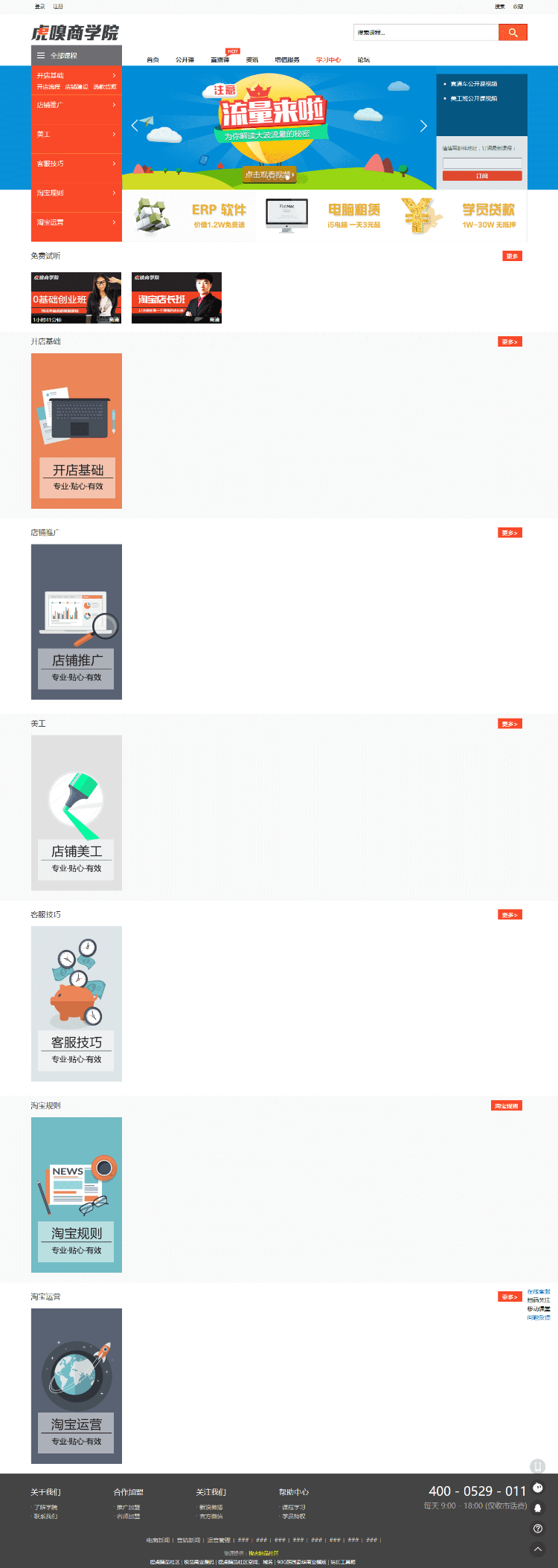The width and height of the screenshot is (558, 1568).
Task: Click the left banner carousel arrow
Action: 134,126
